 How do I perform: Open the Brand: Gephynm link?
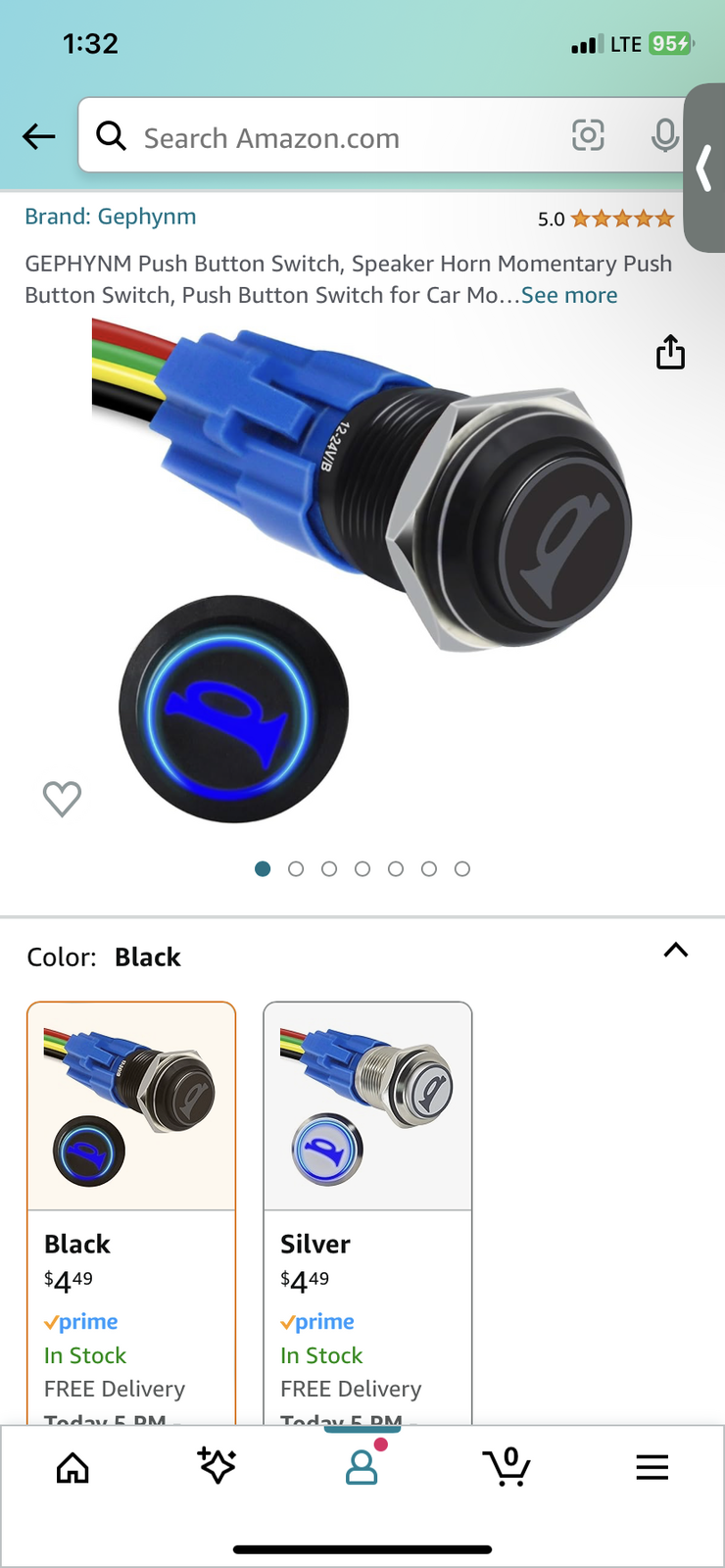(111, 217)
